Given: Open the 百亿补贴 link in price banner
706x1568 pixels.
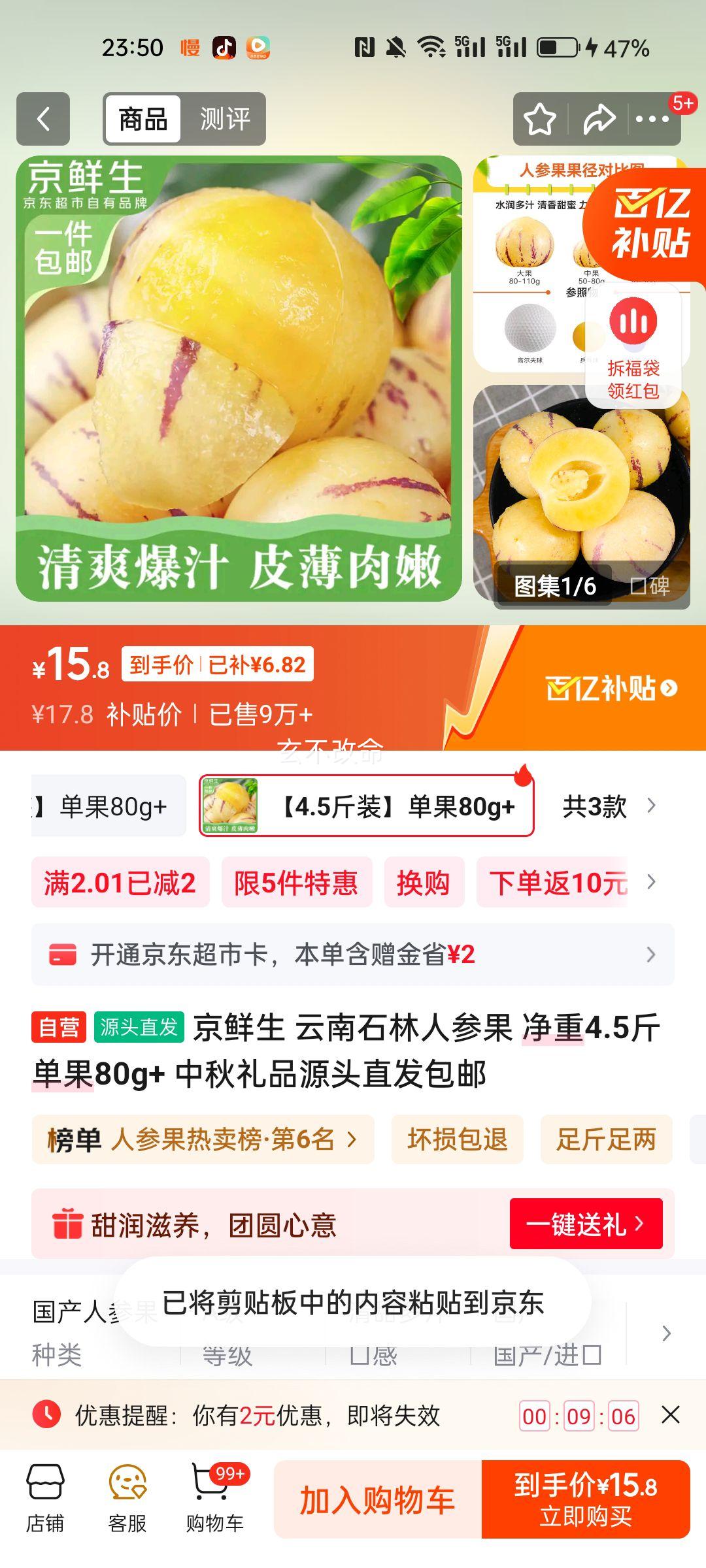Looking at the screenshot, I should click(x=611, y=689).
